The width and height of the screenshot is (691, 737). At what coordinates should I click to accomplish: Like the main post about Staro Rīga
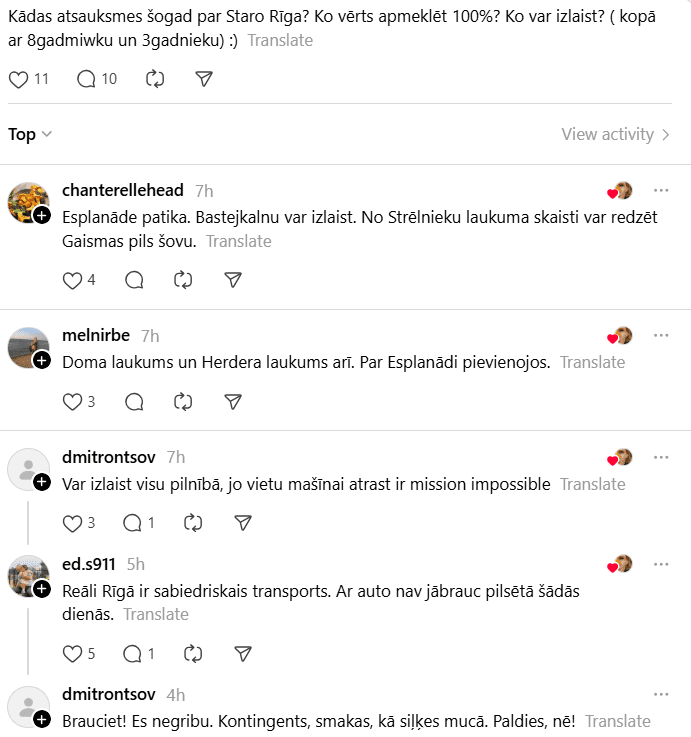tap(18, 79)
